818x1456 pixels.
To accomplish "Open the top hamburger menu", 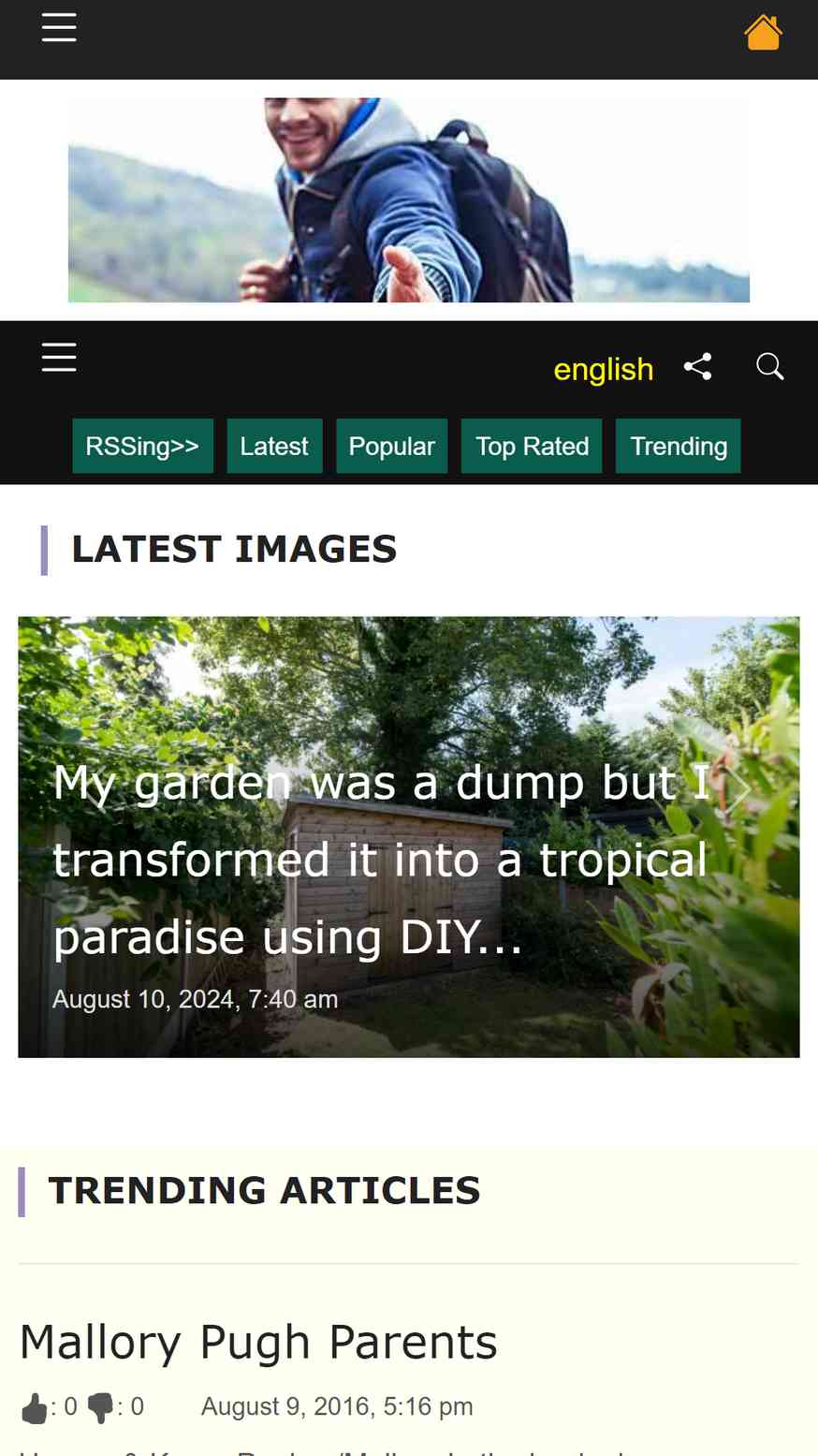I will click(59, 27).
